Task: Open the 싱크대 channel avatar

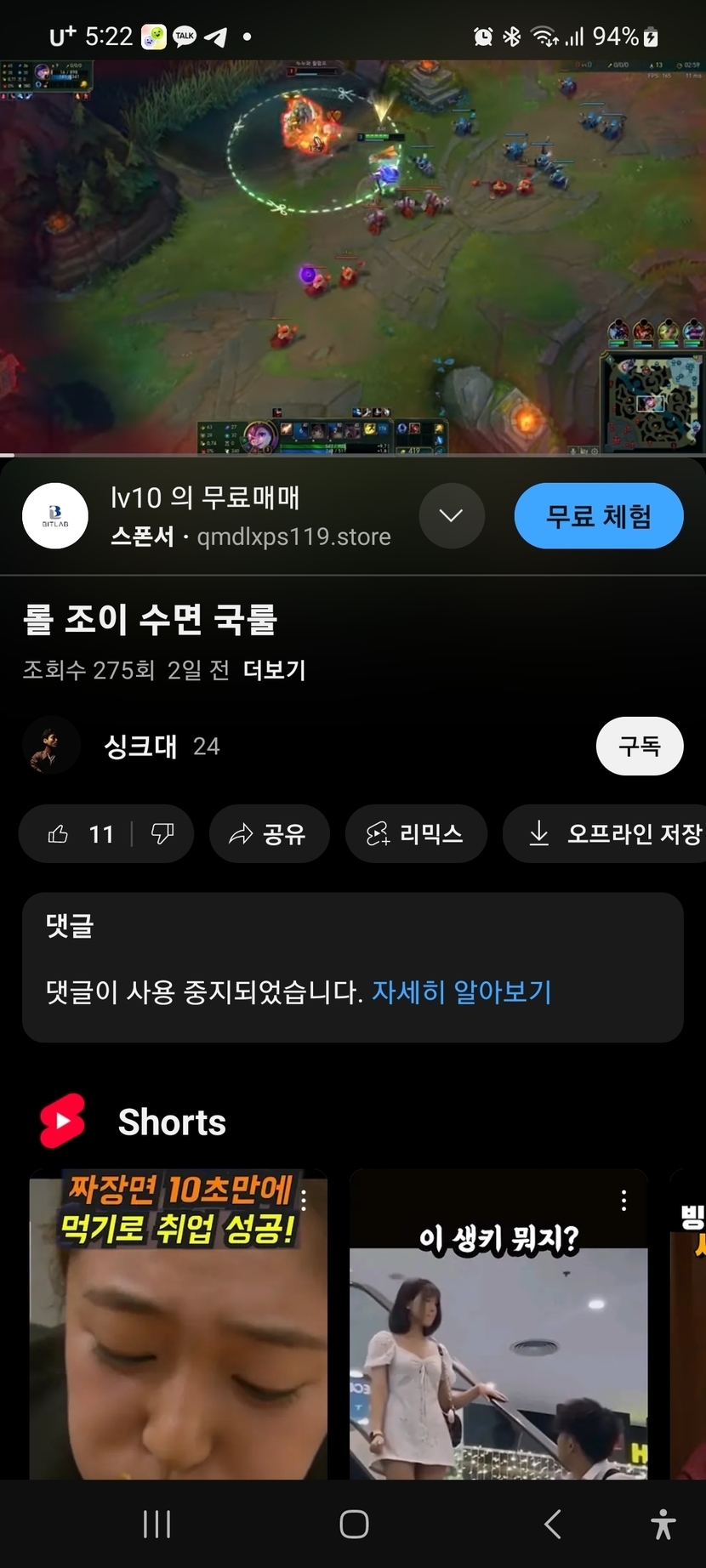Action: (x=51, y=746)
